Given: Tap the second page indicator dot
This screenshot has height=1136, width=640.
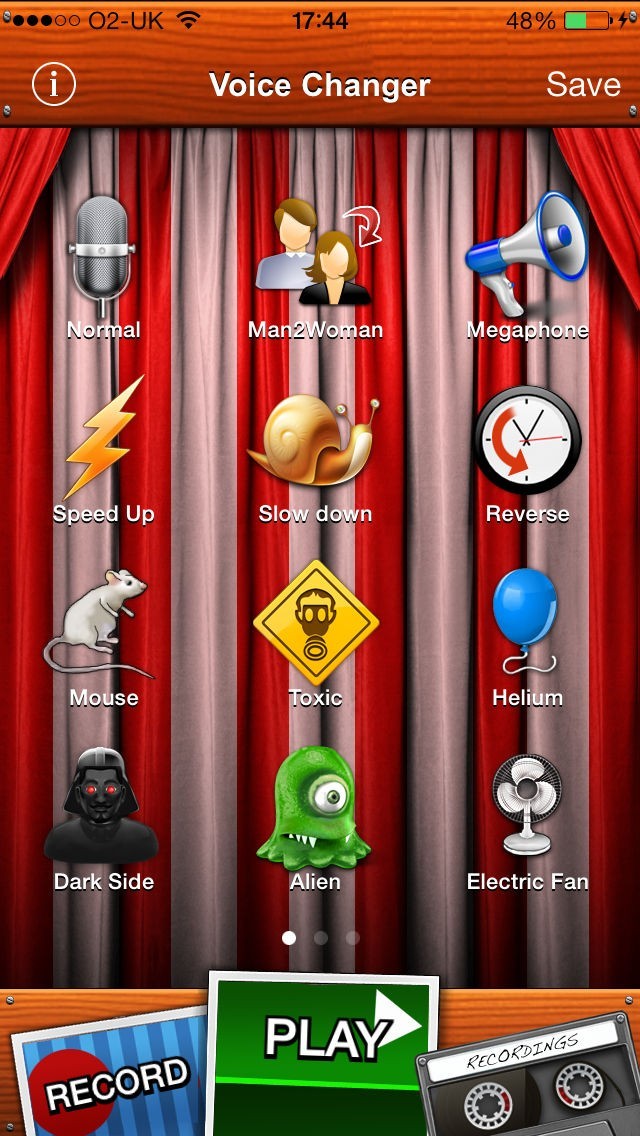Looking at the screenshot, I should 320,938.
